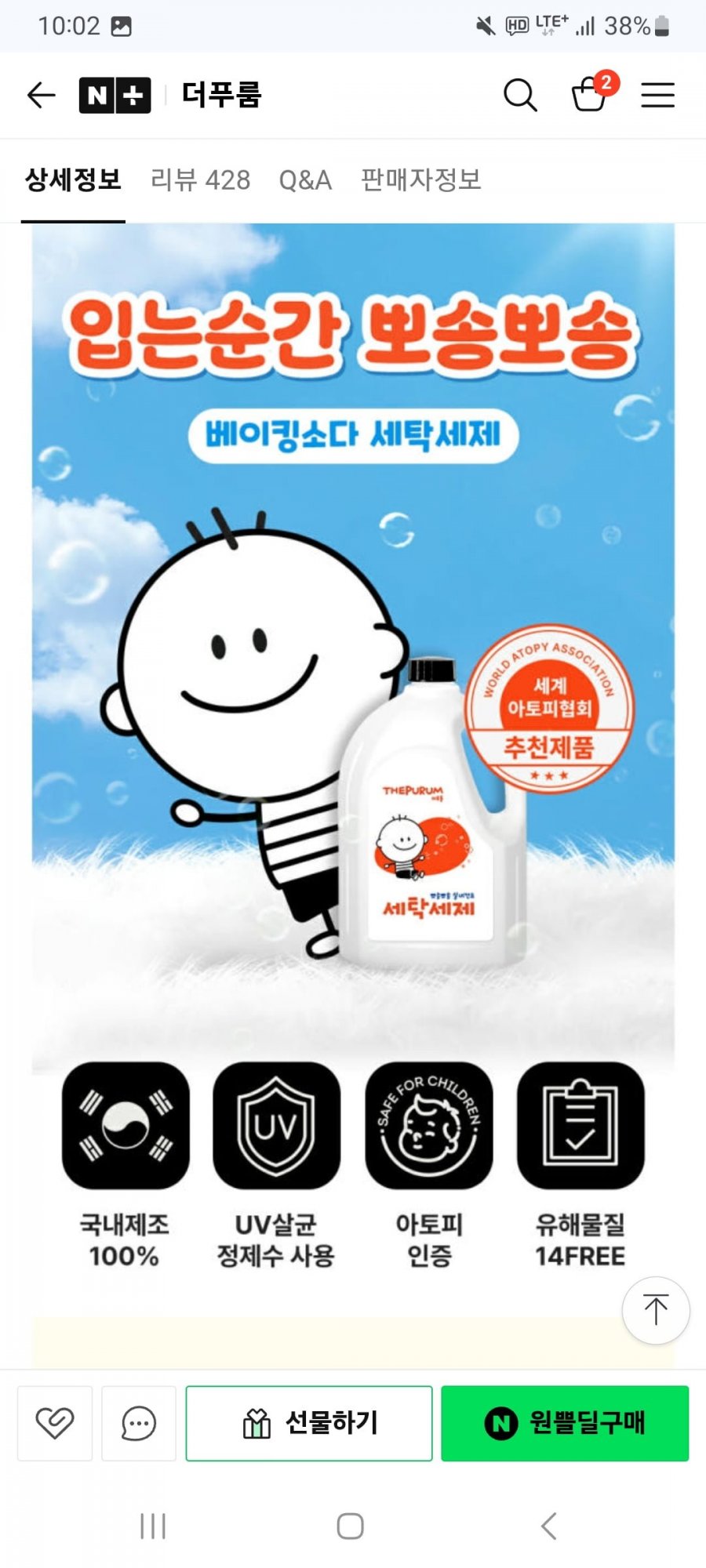
Task: Open the N+ membership logo
Action: click(x=115, y=95)
